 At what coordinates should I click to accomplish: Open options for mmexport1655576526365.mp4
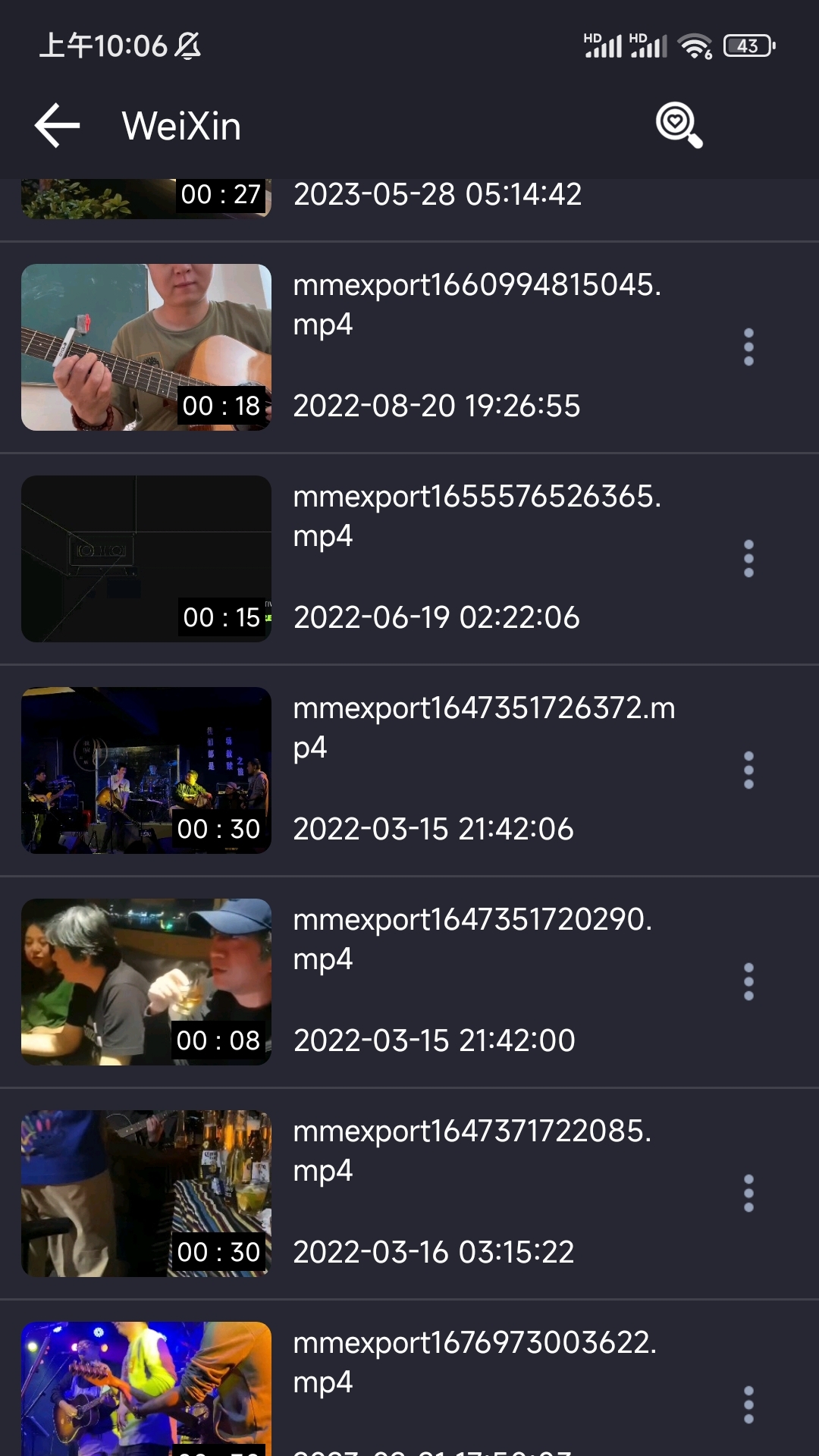[748, 559]
